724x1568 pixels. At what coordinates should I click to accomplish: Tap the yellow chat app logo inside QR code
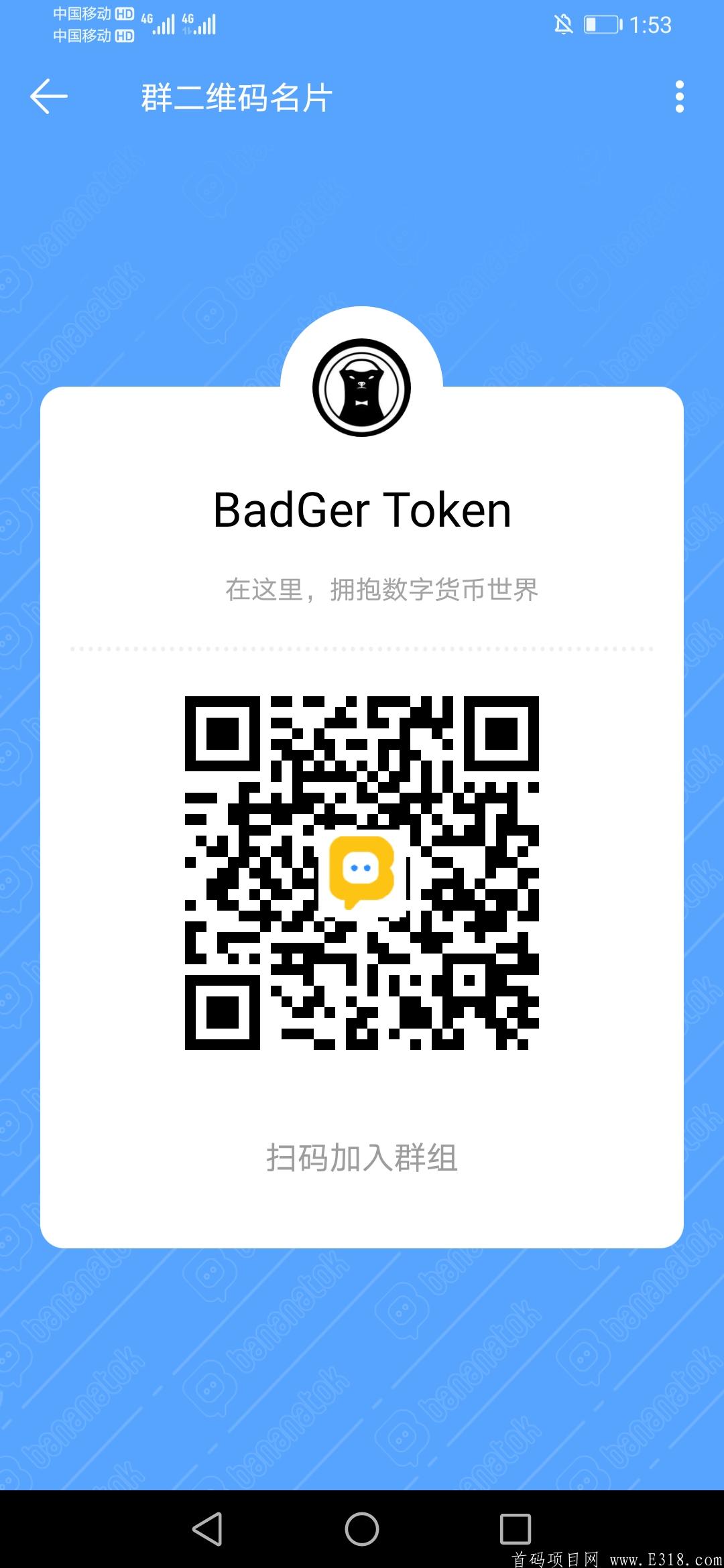362,871
